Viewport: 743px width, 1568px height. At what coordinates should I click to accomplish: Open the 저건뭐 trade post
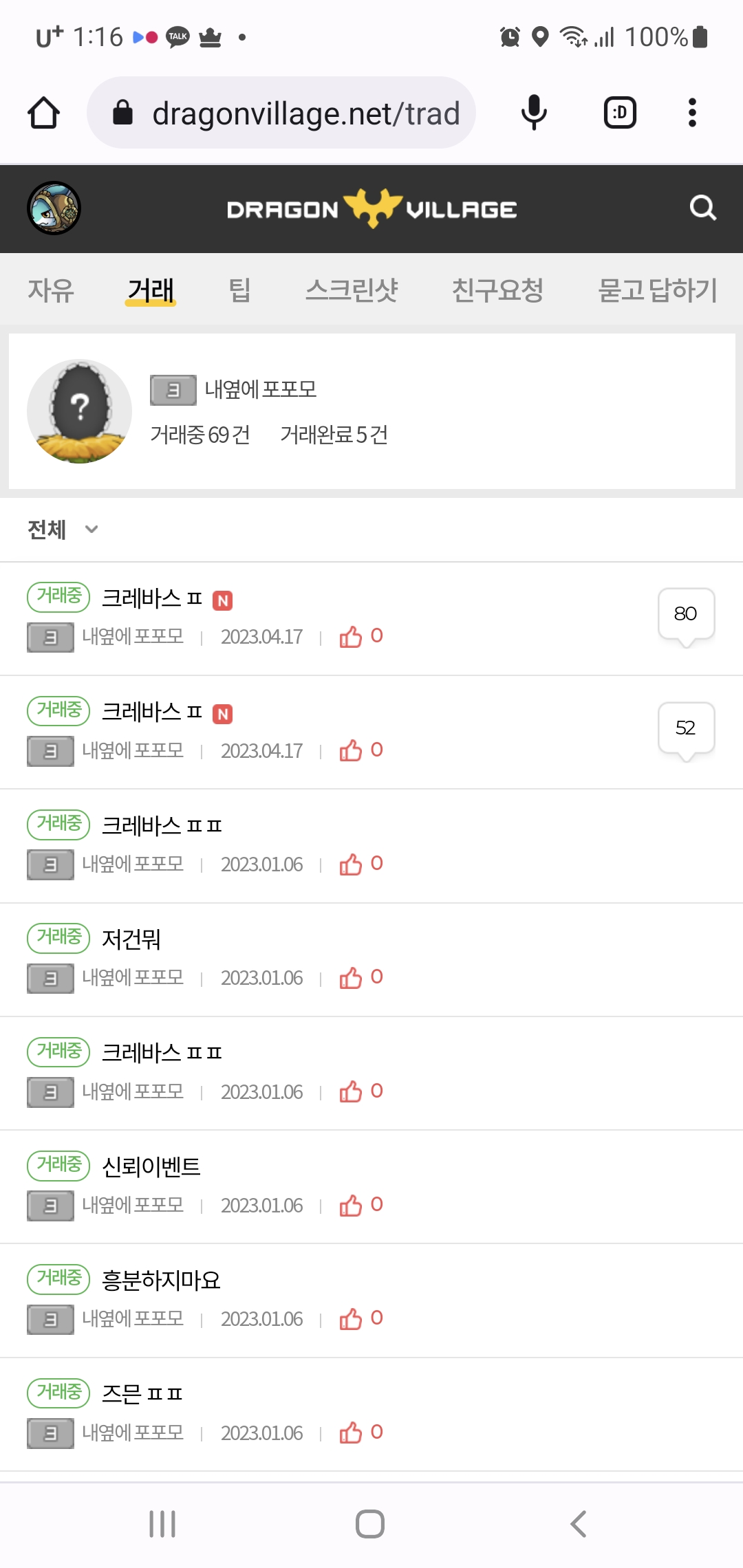(x=131, y=939)
